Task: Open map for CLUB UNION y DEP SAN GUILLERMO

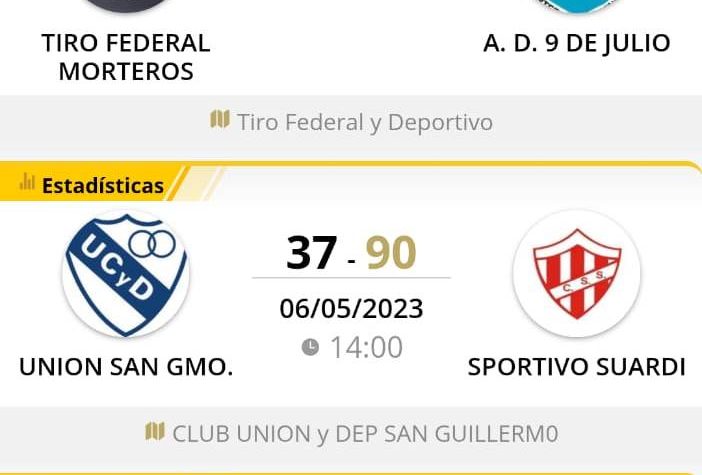Action: (x=352, y=433)
